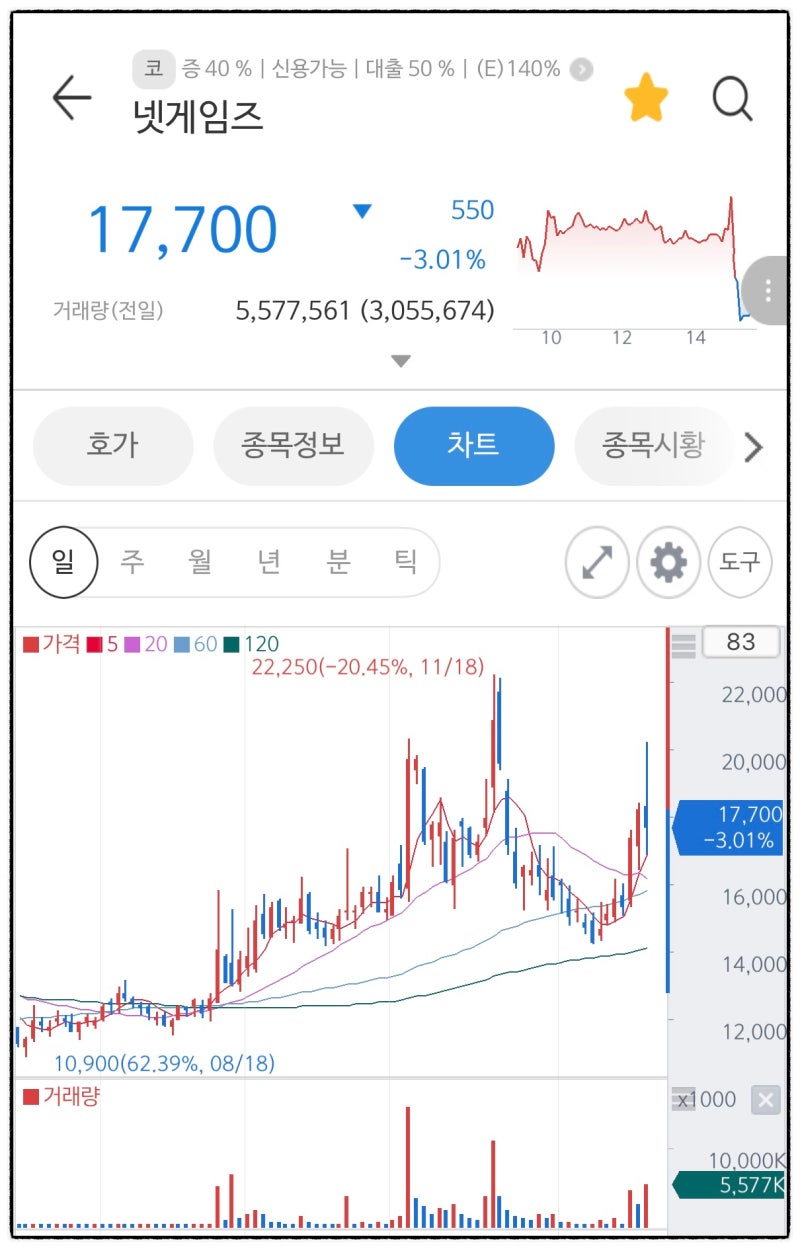The image size is (800, 1249).
Task: Dismiss the x1000 label with its X icon
Action: coord(766,1098)
